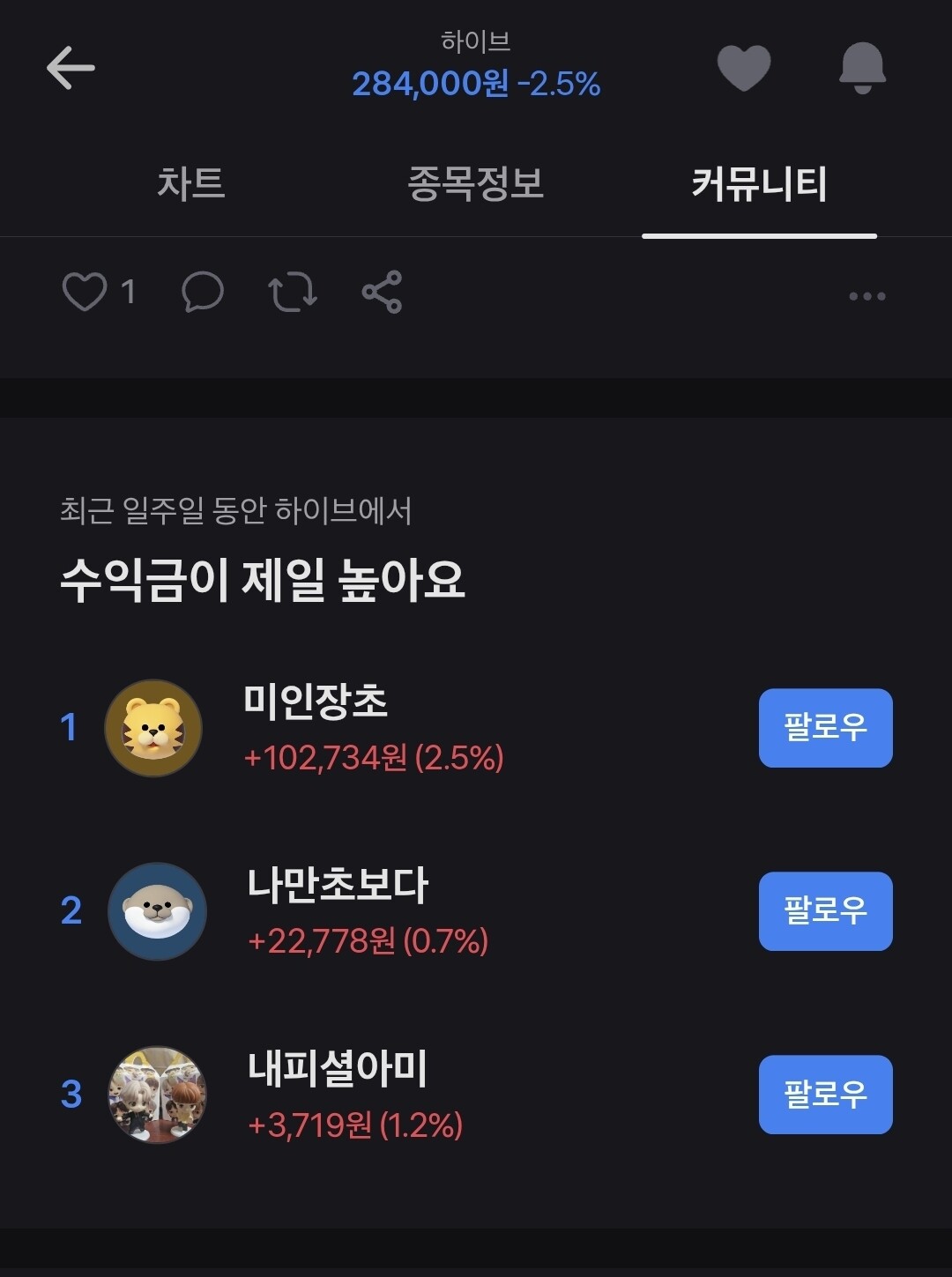Select the 커뮤니티 tab
The height and width of the screenshot is (1277, 952).
[x=759, y=183]
